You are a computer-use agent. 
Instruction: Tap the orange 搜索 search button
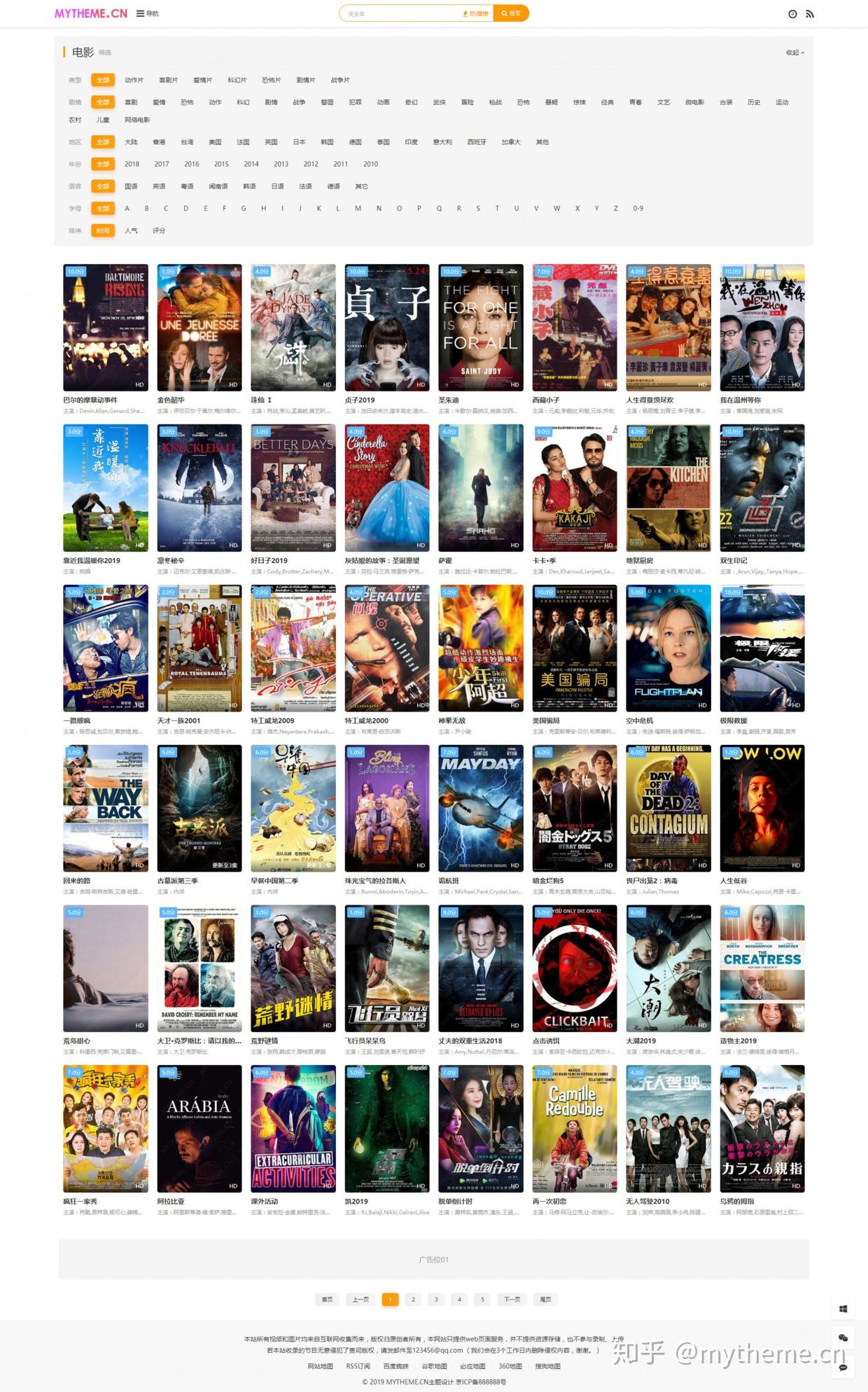511,13
